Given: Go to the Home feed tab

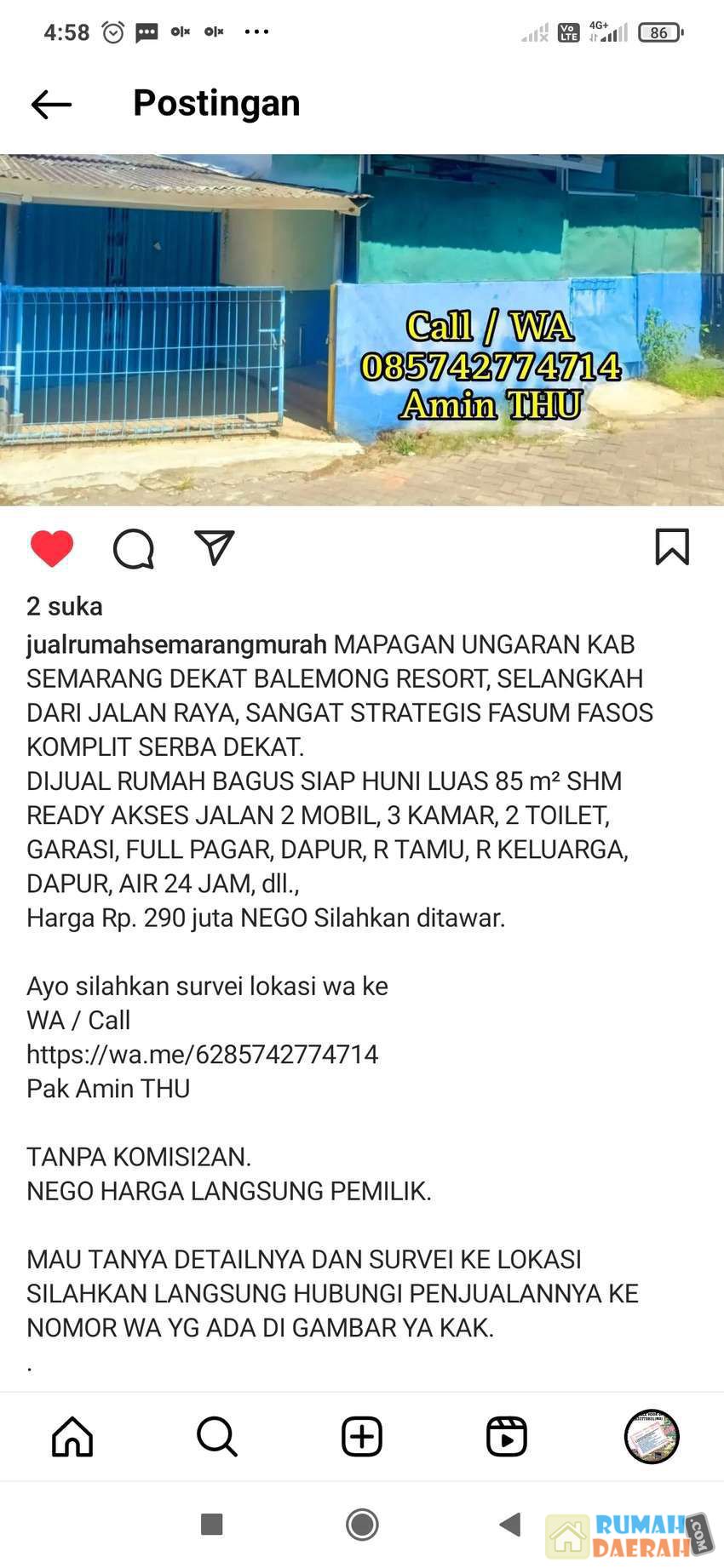Looking at the screenshot, I should 72,1437.
